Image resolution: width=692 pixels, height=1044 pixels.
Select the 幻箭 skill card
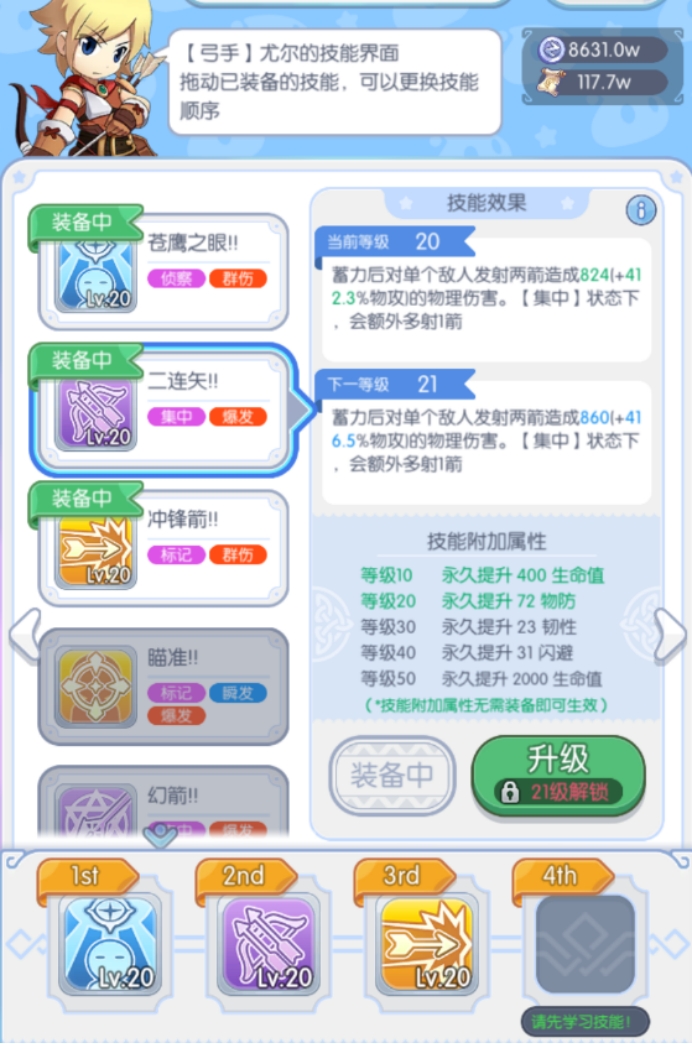coord(163,805)
